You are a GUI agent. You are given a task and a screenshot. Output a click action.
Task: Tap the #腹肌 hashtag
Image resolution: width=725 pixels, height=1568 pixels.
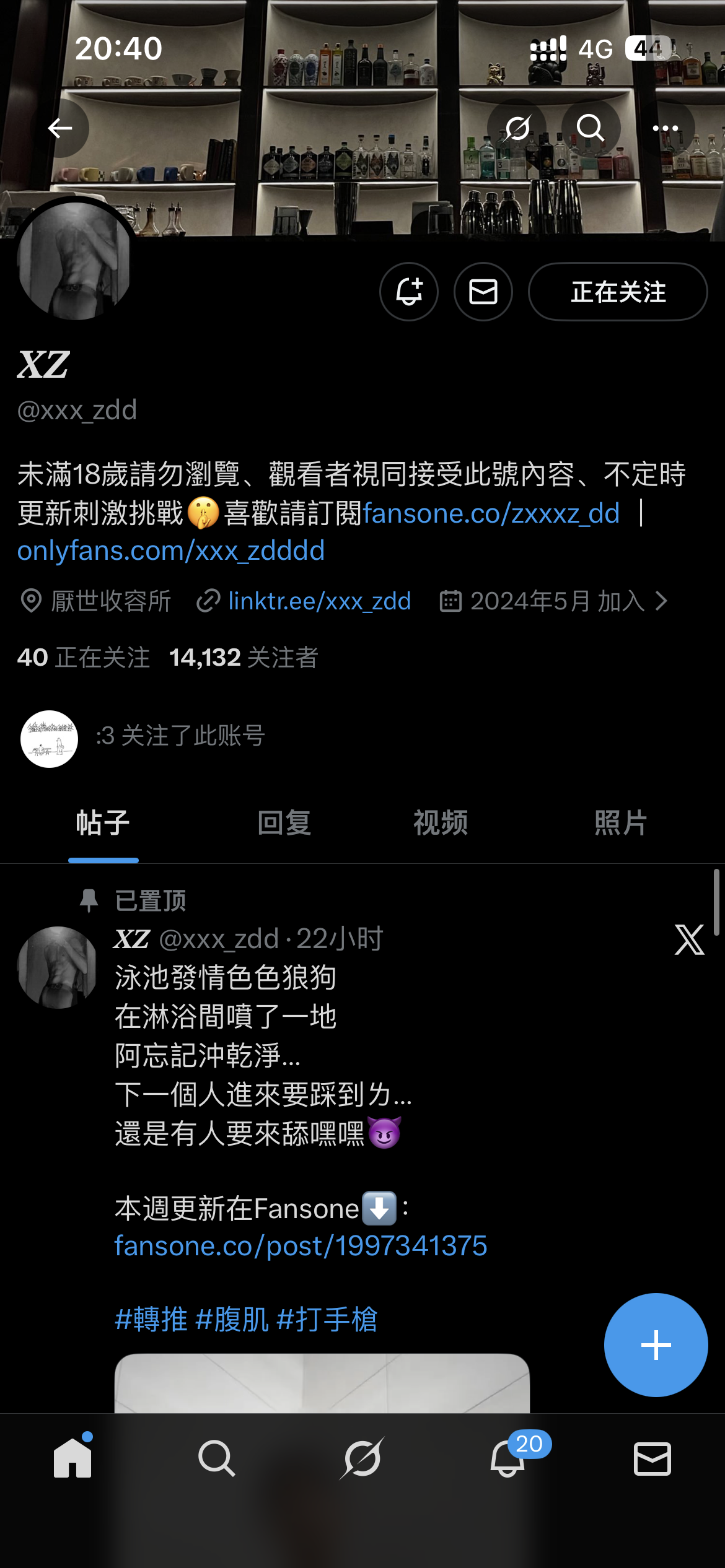pyautogui.click(x=232, y=1319)
